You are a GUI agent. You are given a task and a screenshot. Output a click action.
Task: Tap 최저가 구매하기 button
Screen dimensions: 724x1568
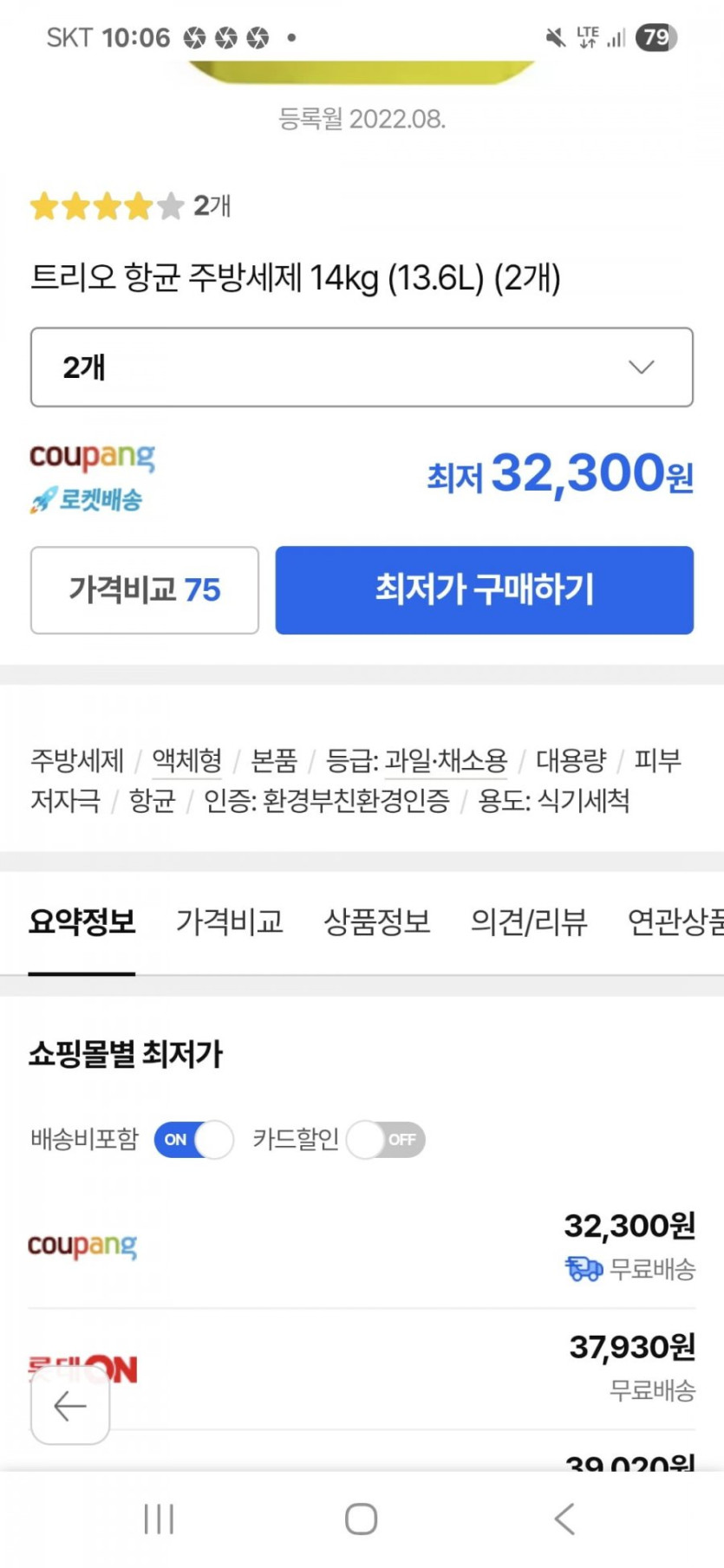click(484, 590)
